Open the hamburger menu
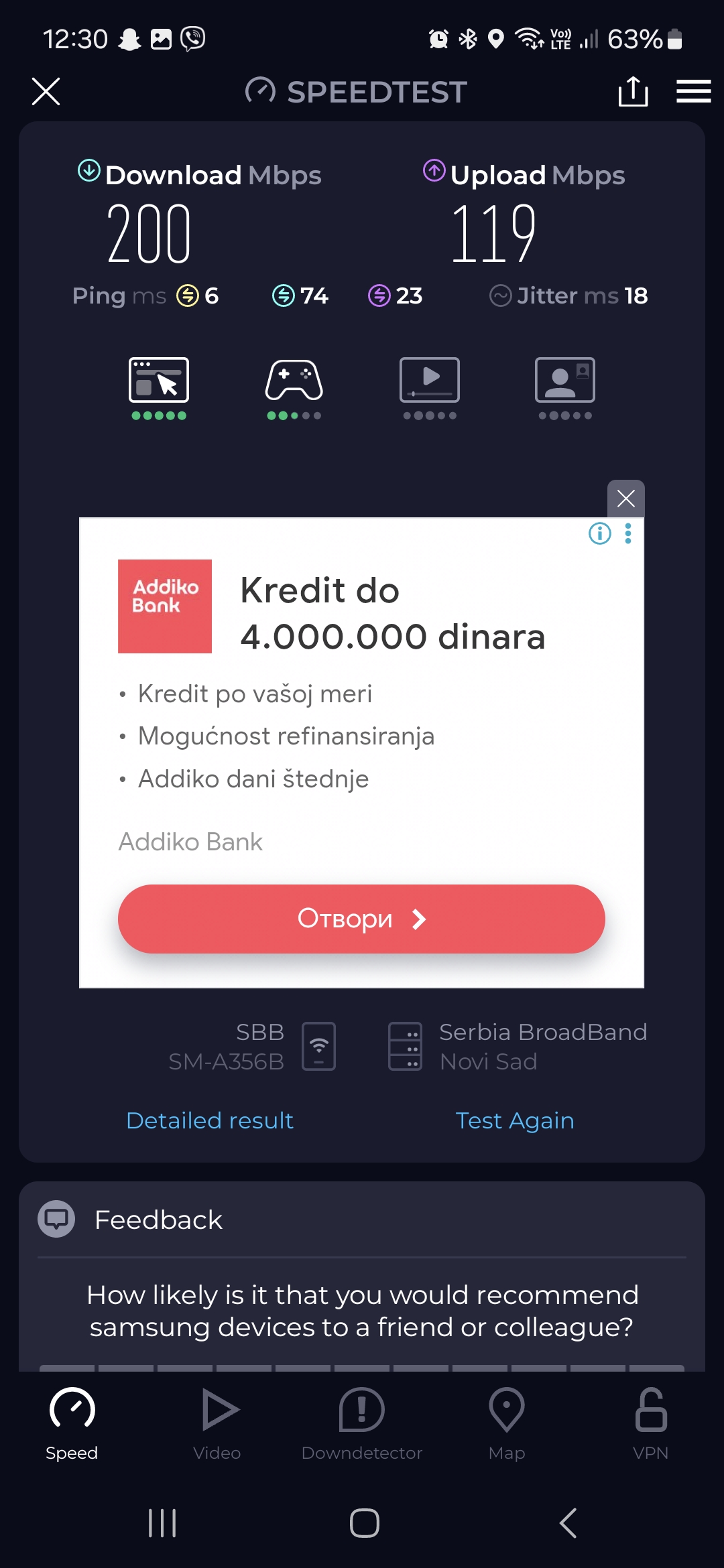The height and width of the screenshot is (1568, 724). [693, 91]
